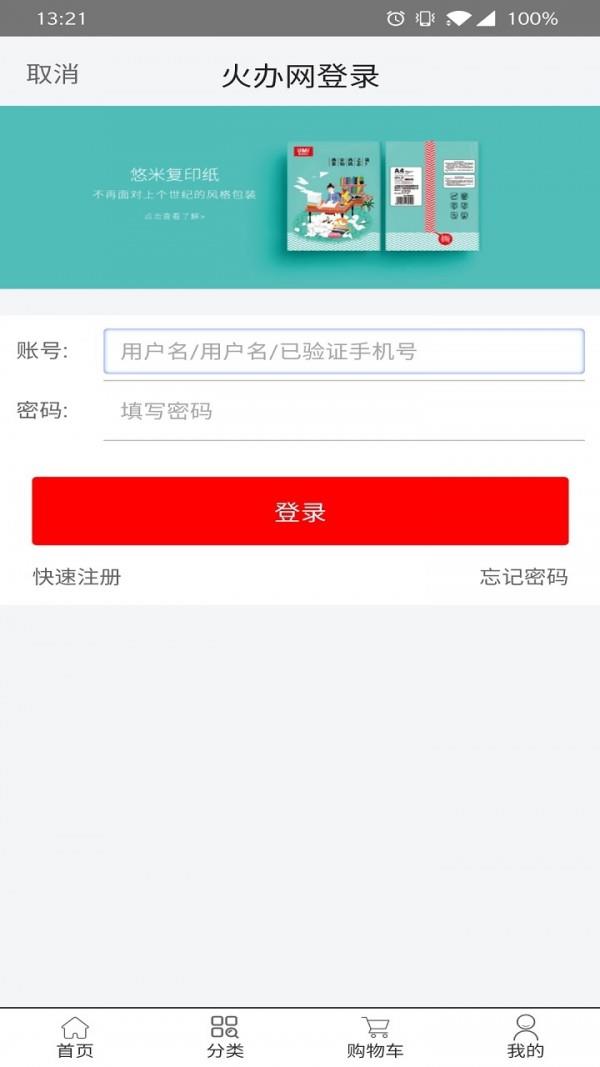
Task: Tap the red 登录 button
Action: coord(300,511)
